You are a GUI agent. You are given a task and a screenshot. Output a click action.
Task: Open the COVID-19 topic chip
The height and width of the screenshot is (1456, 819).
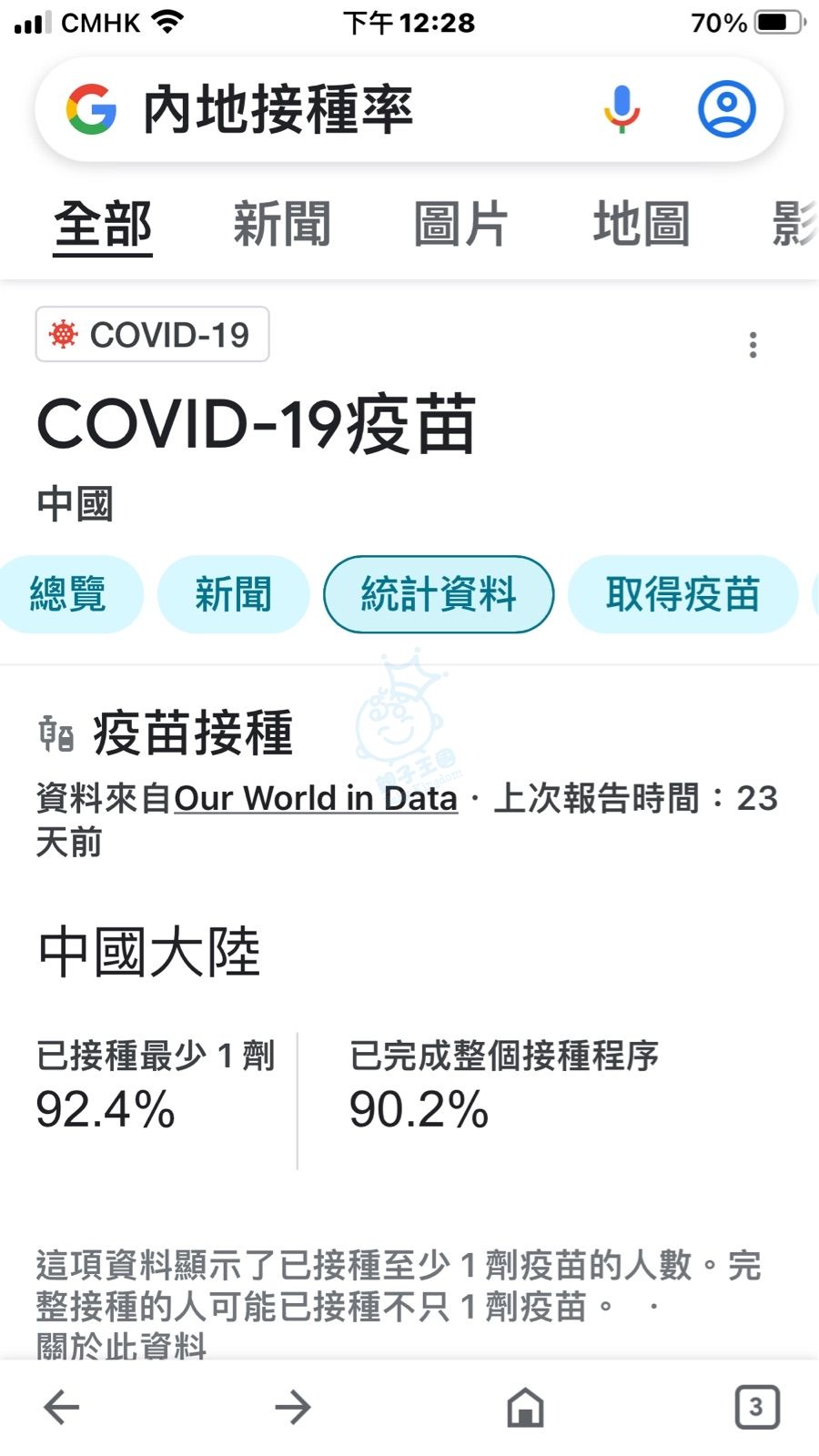pyautogui.click(x=152, y=335)
